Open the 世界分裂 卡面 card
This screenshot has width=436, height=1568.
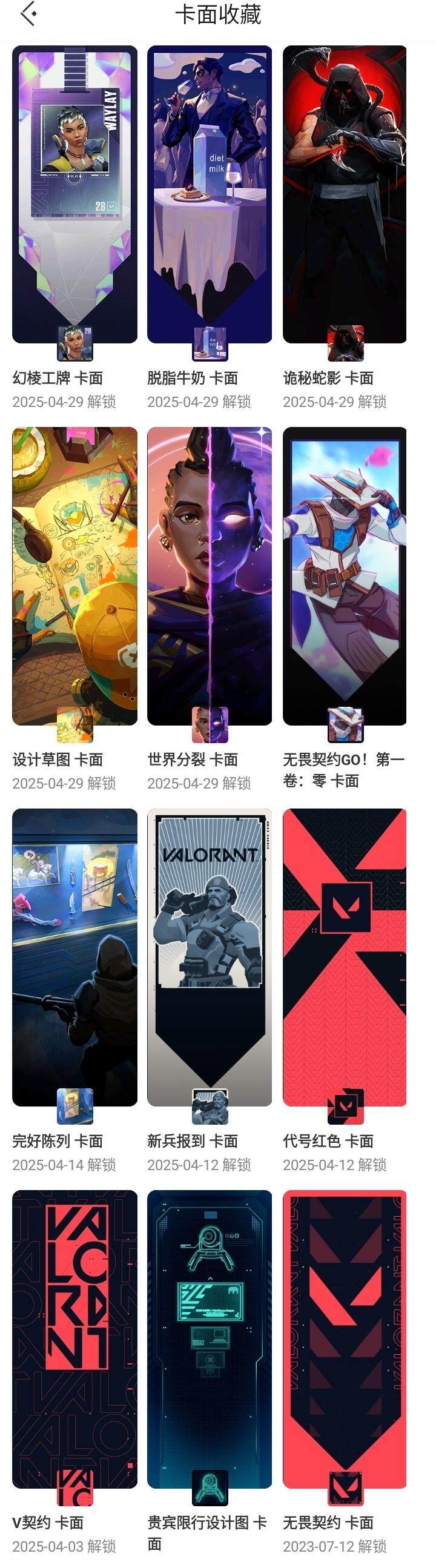click(x=210, y=576)
